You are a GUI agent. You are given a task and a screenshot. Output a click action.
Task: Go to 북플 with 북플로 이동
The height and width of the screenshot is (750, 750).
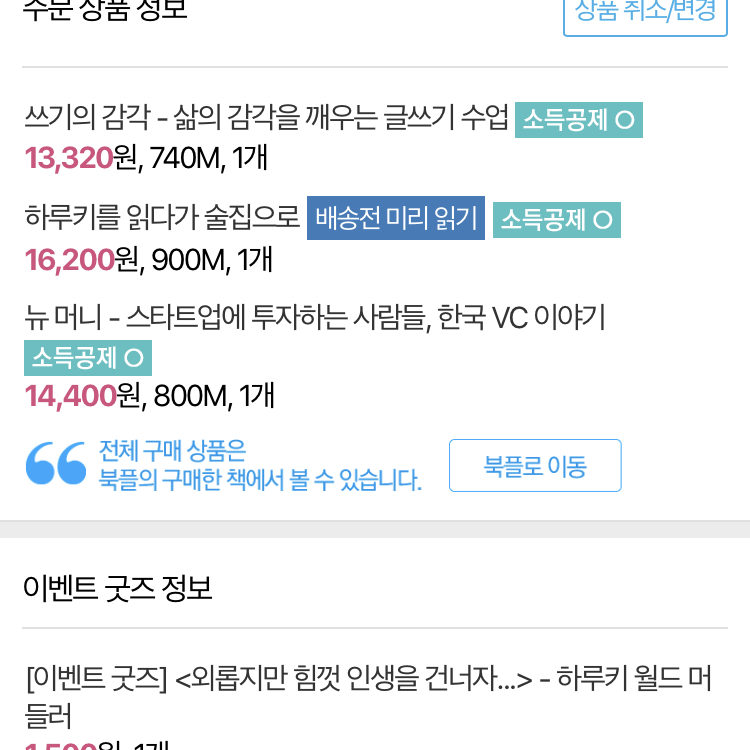(535, 465)
